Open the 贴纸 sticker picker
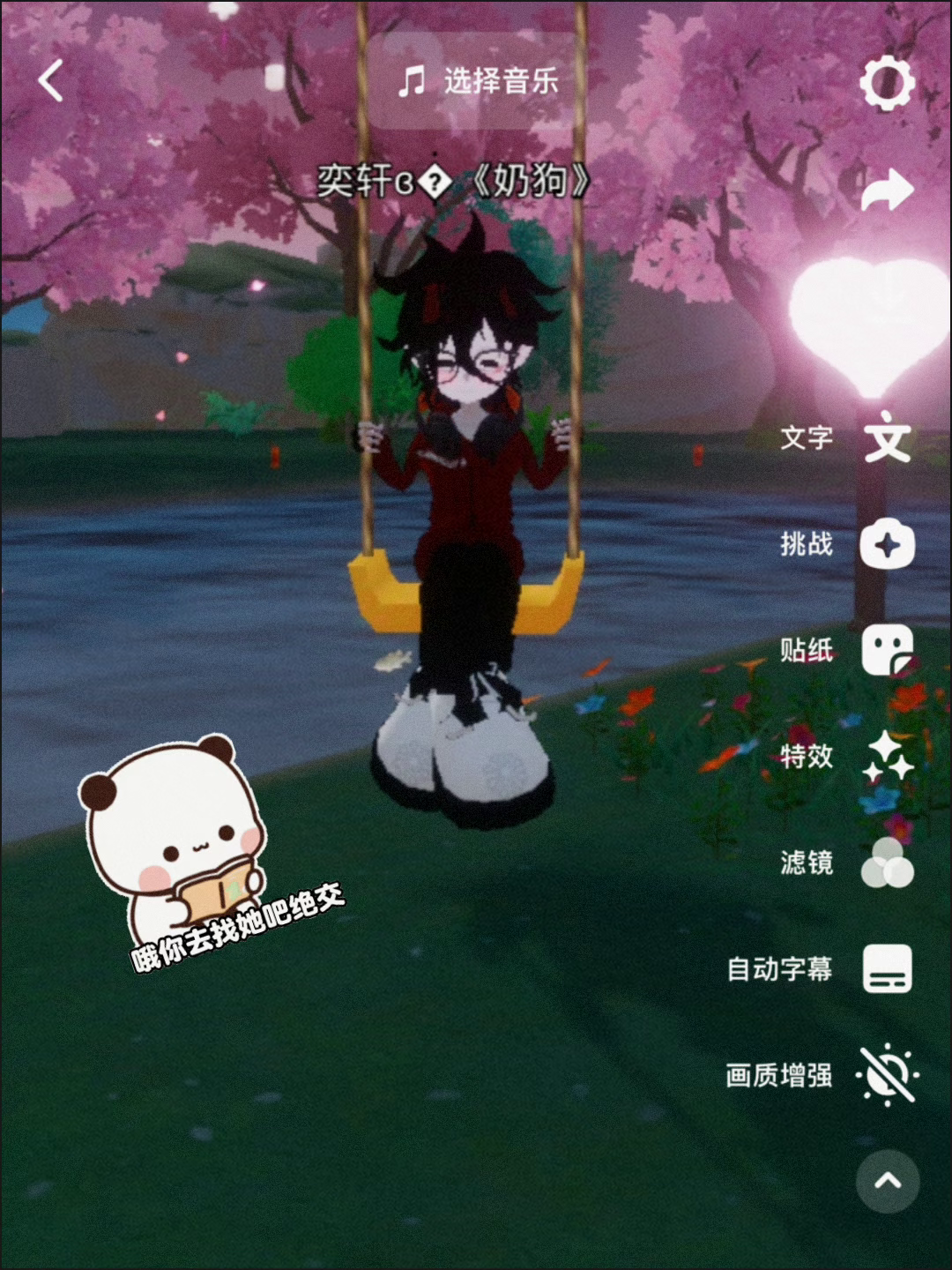 tap(887, 651)
